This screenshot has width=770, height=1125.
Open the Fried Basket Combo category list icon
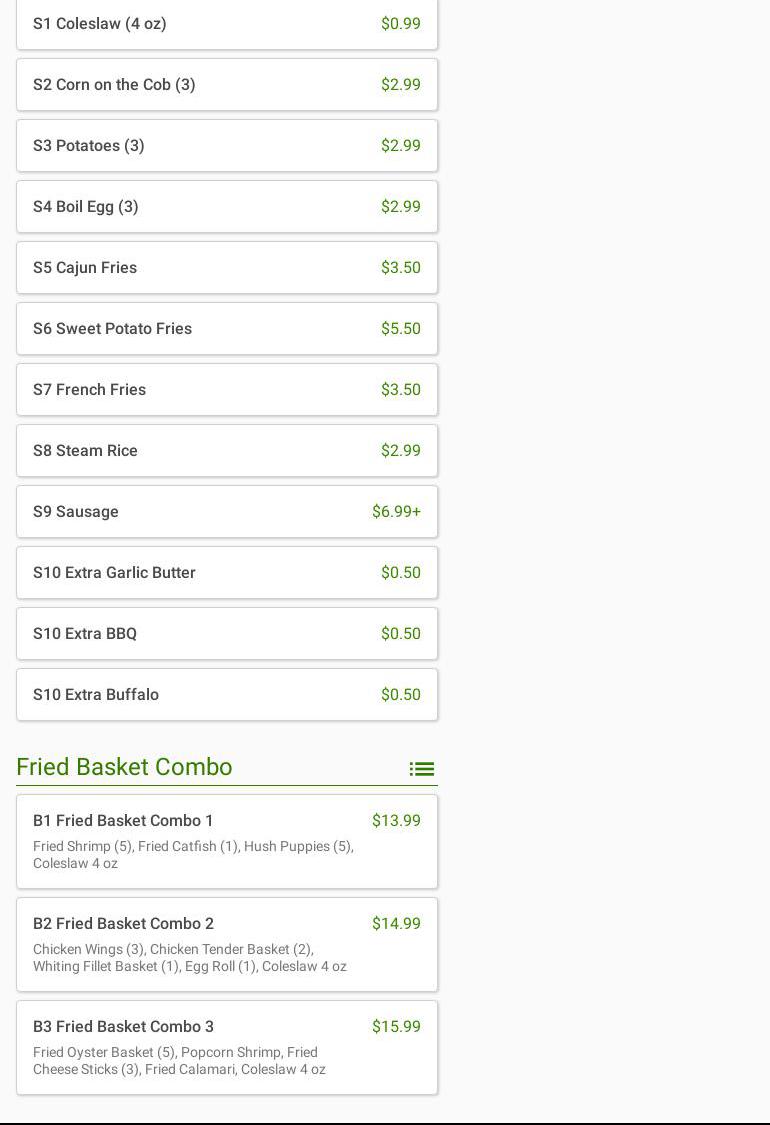click(421, 769)
